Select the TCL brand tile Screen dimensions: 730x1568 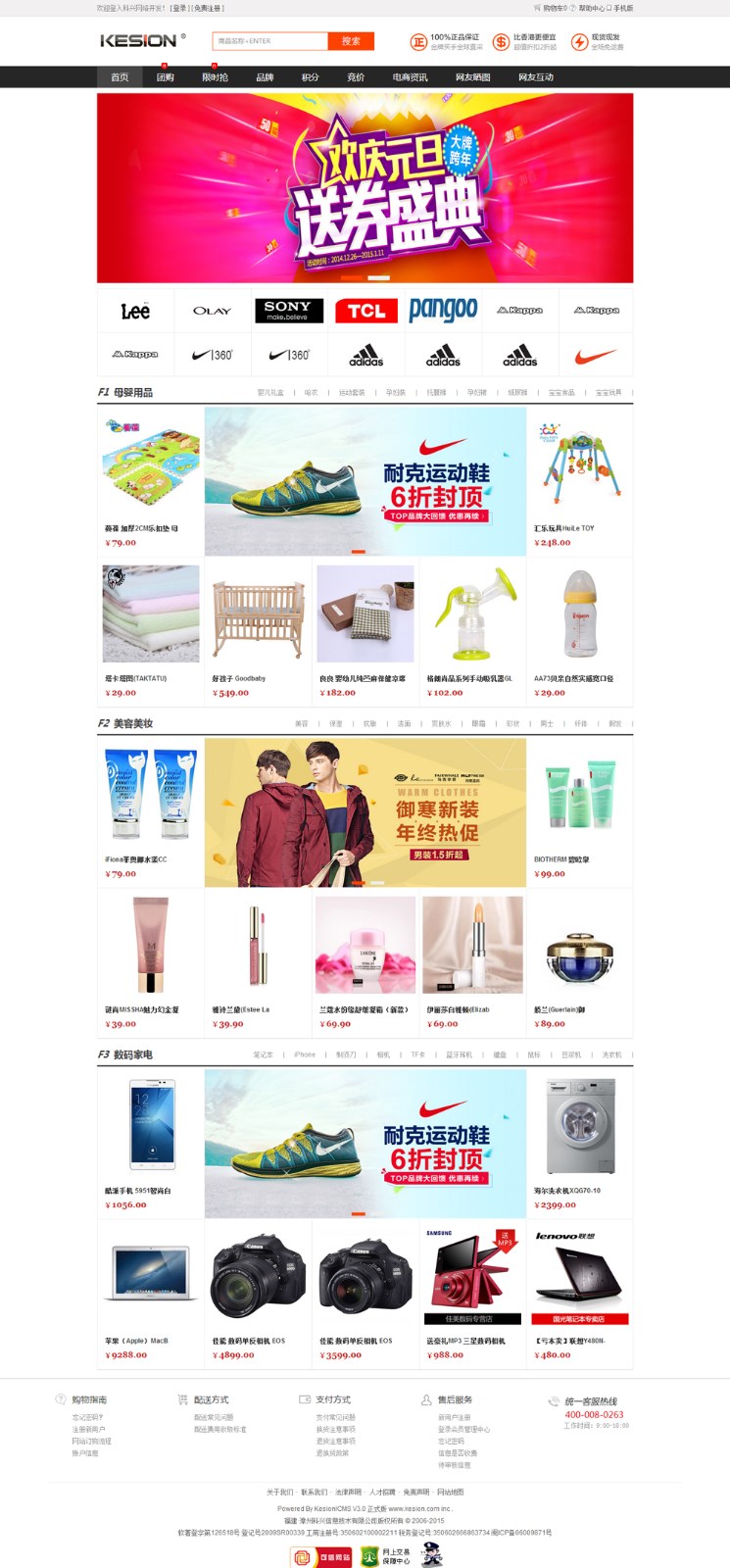coord(365,311)
